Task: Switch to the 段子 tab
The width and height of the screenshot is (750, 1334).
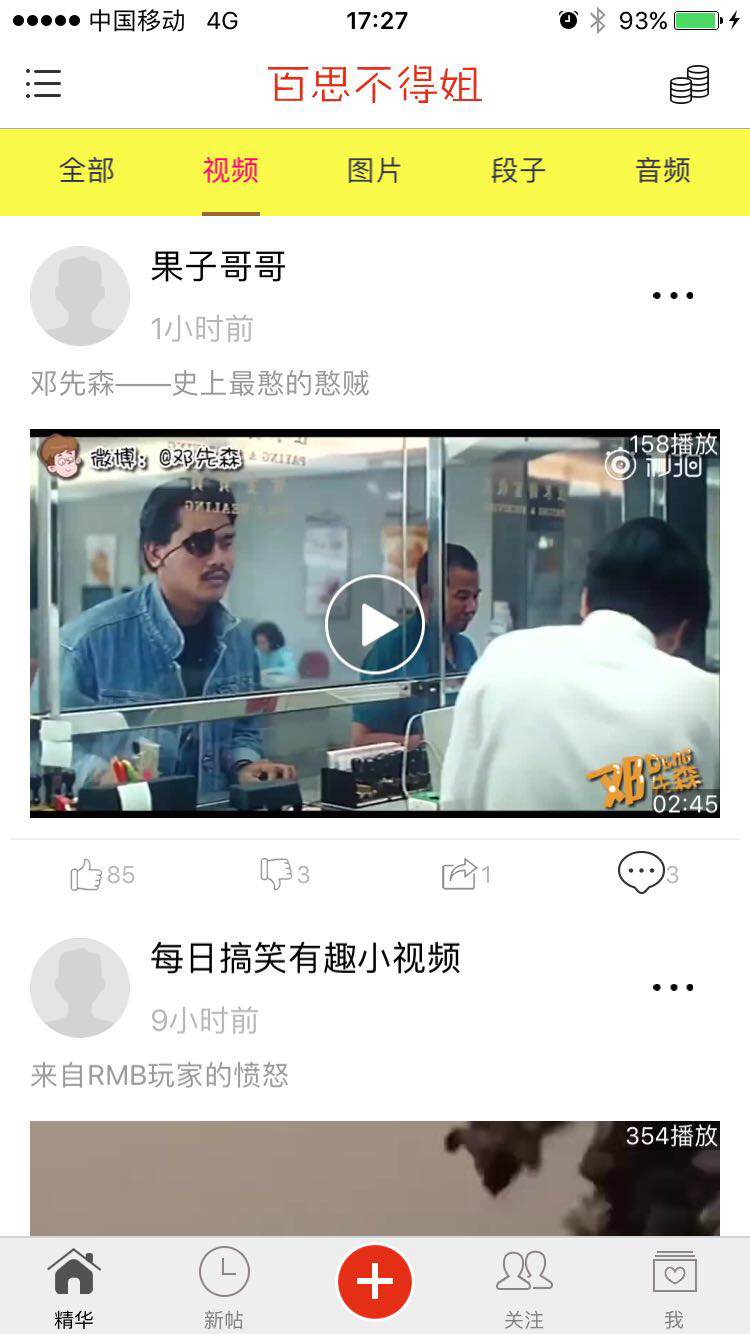Action: (518, 171)
